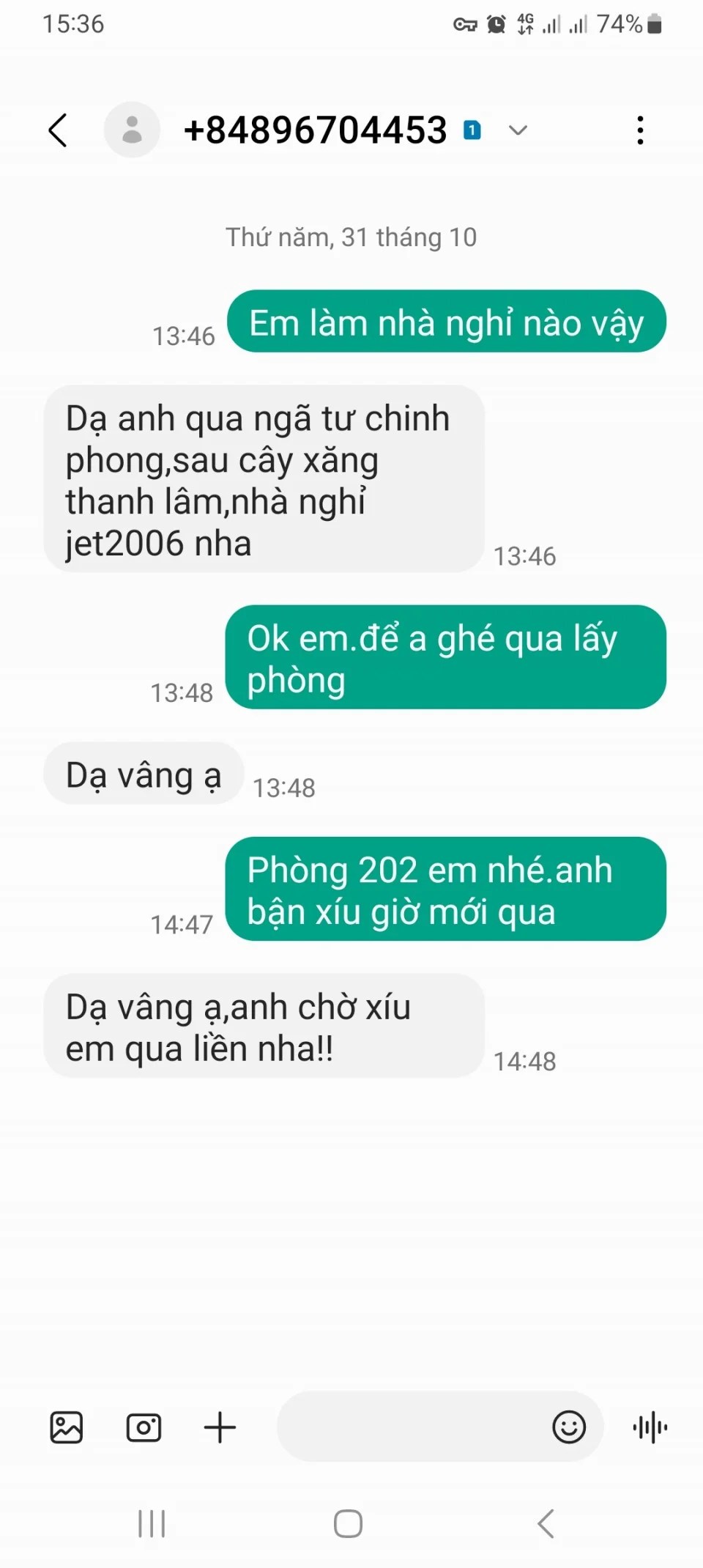This screenshot has height=1568, width=703.
Task: Open the plus attachment options
Action: click(220, 1427)
